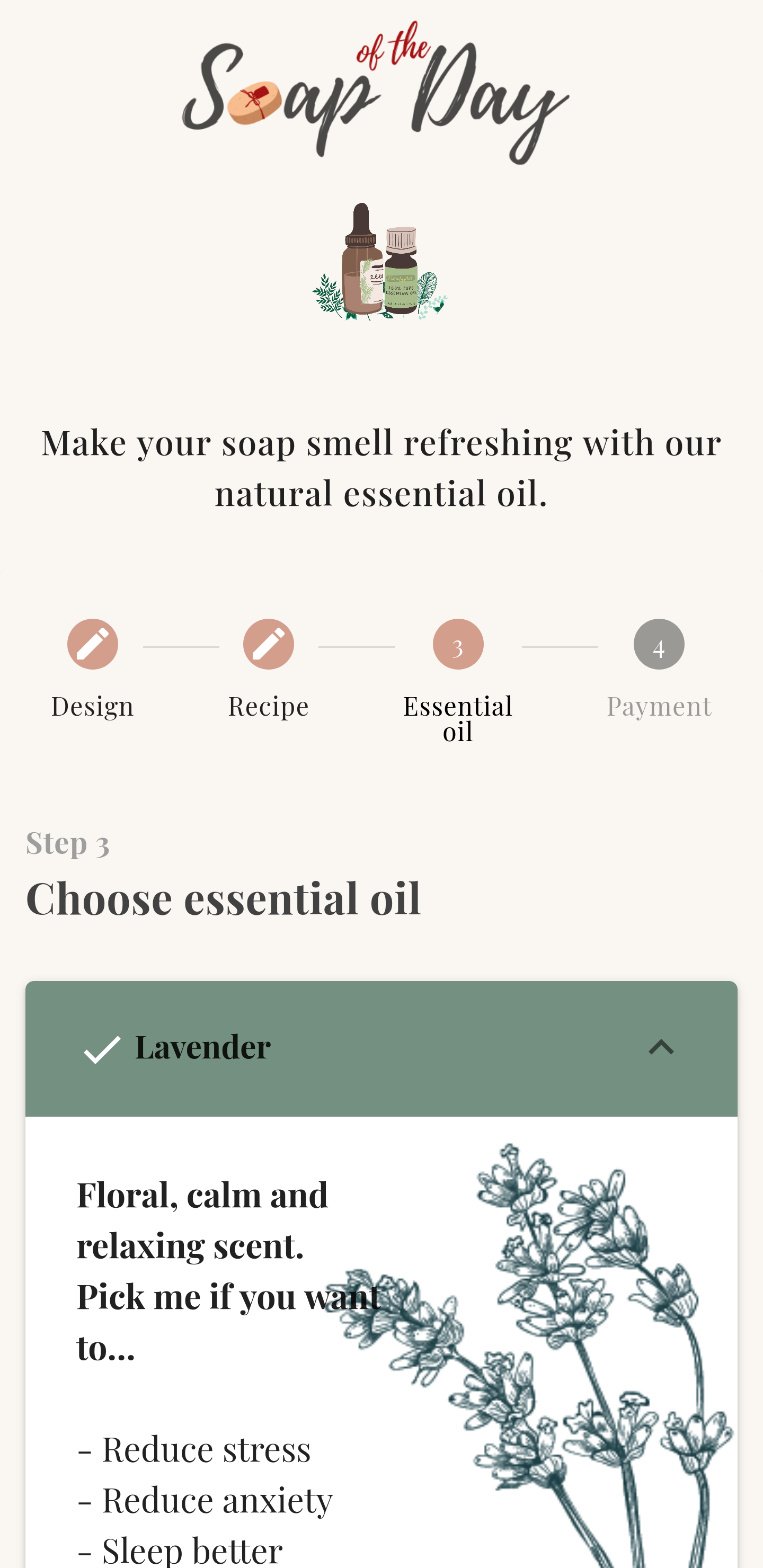Viewport: 763px width, 1568px height.
Task: Collapse the Lavender oil panel
Action: 661,1048
